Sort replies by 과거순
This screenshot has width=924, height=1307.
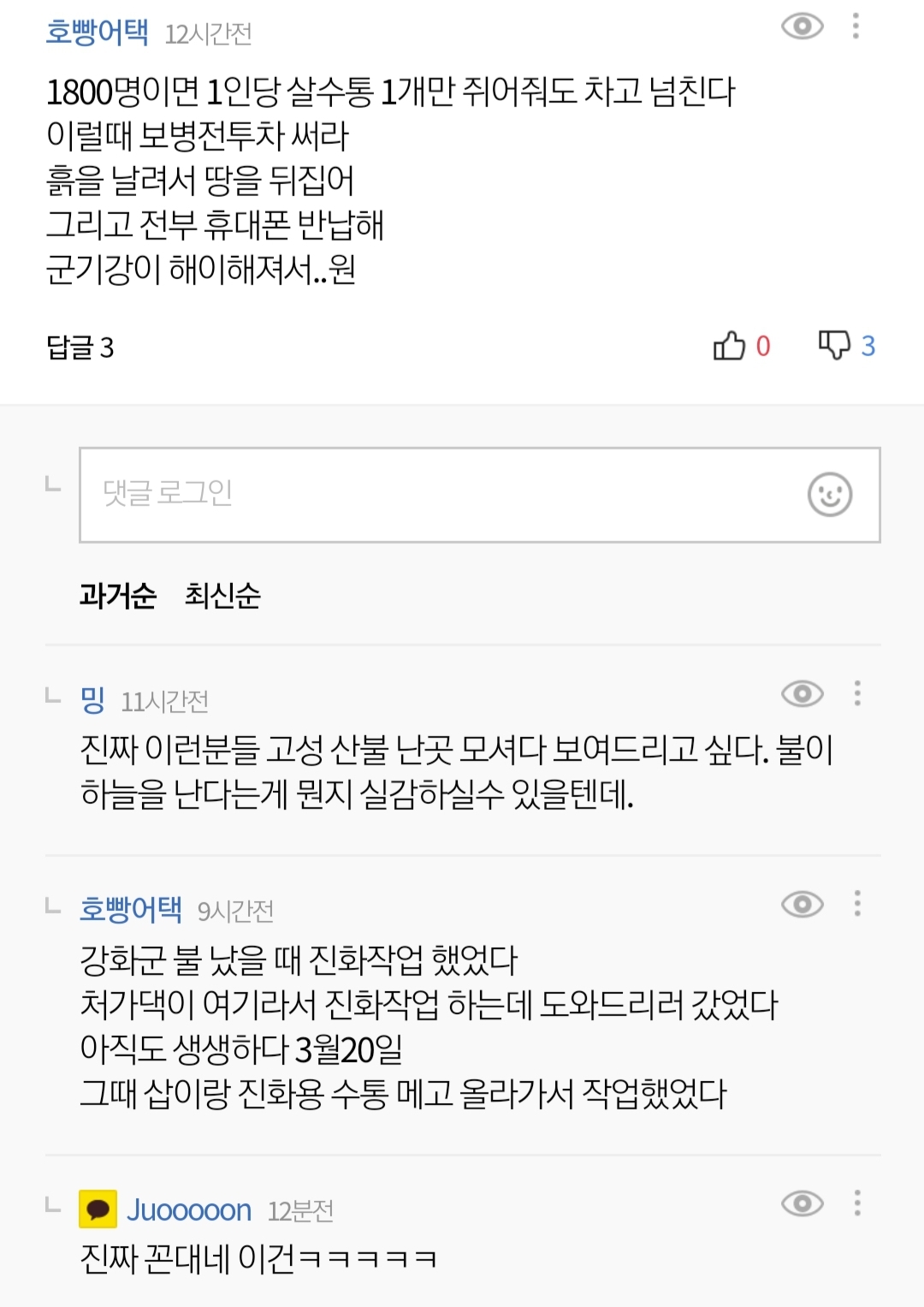(118, 595)
